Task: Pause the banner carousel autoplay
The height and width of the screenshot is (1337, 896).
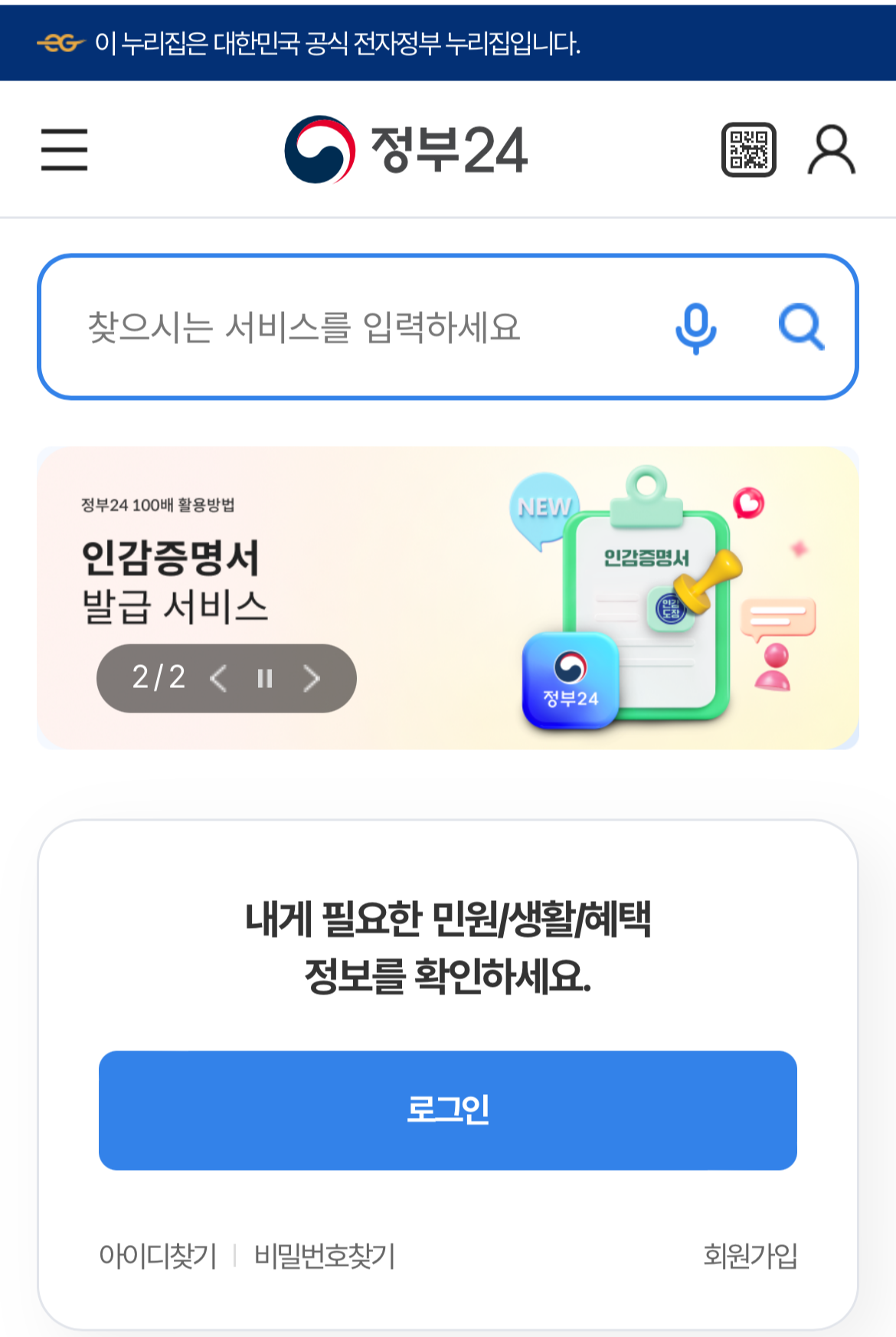Action: (264, 678)
